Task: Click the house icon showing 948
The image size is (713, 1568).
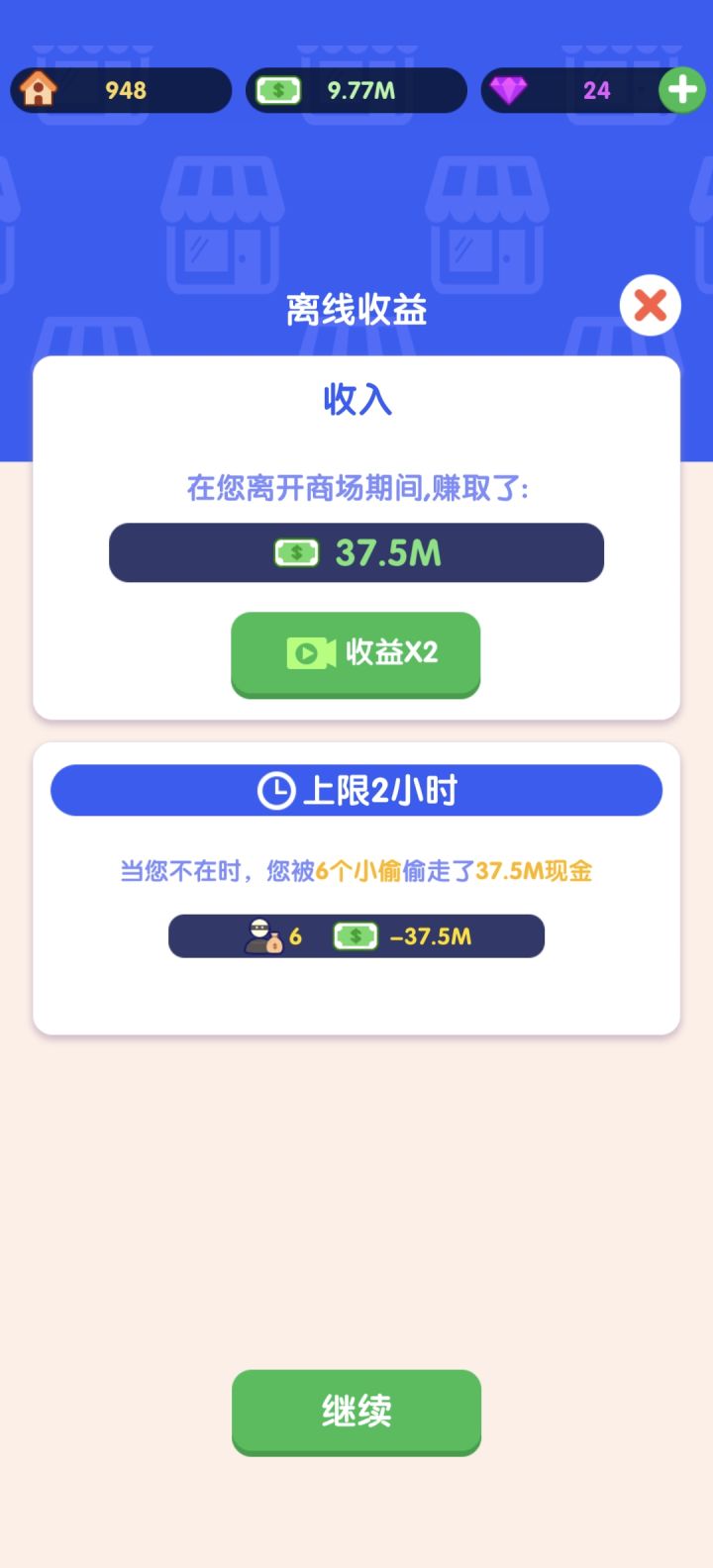Action: 38,90
